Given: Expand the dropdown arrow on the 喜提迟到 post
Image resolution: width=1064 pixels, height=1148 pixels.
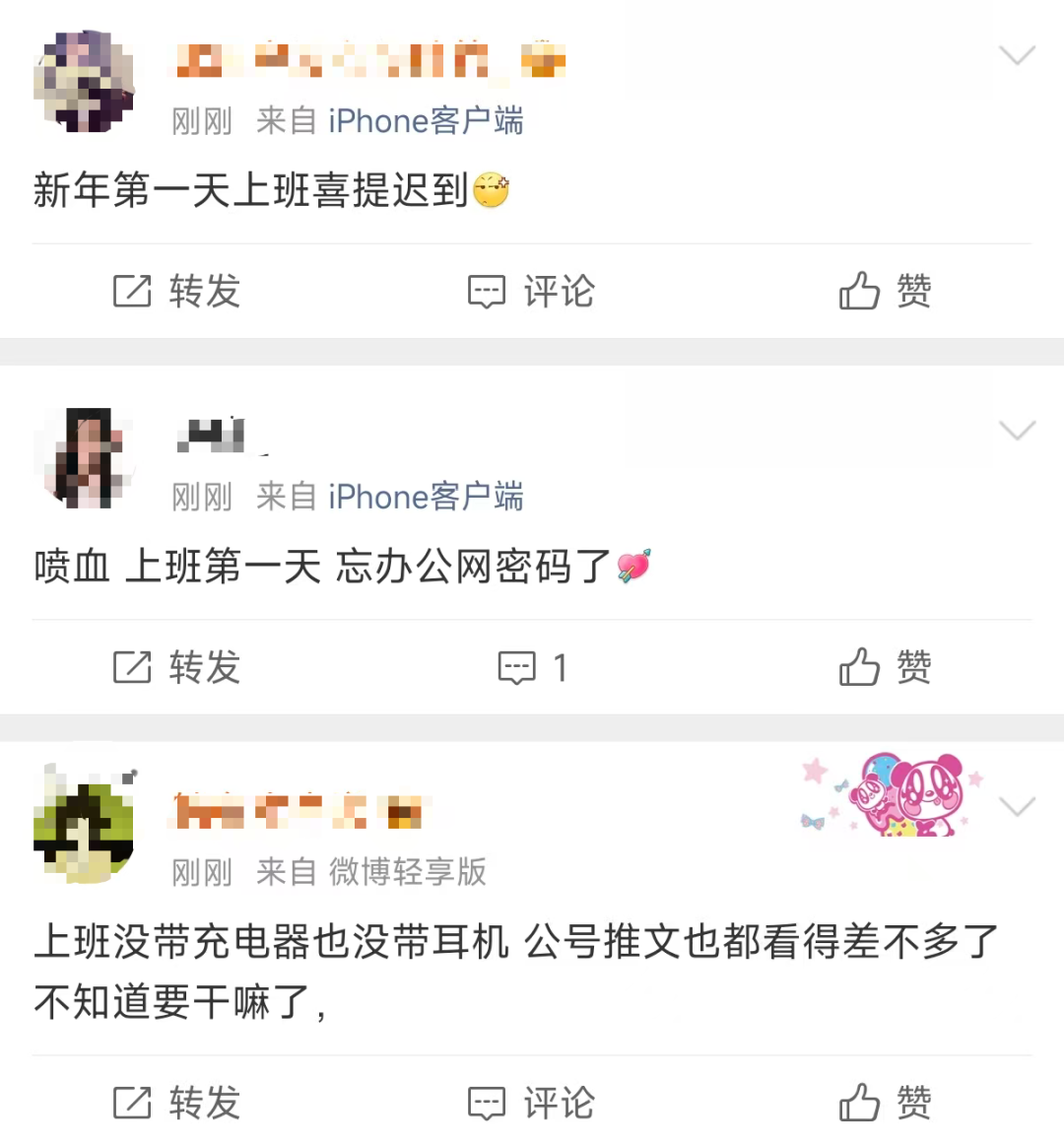Looking at the screenshot, I should [x=1017, y=55].
